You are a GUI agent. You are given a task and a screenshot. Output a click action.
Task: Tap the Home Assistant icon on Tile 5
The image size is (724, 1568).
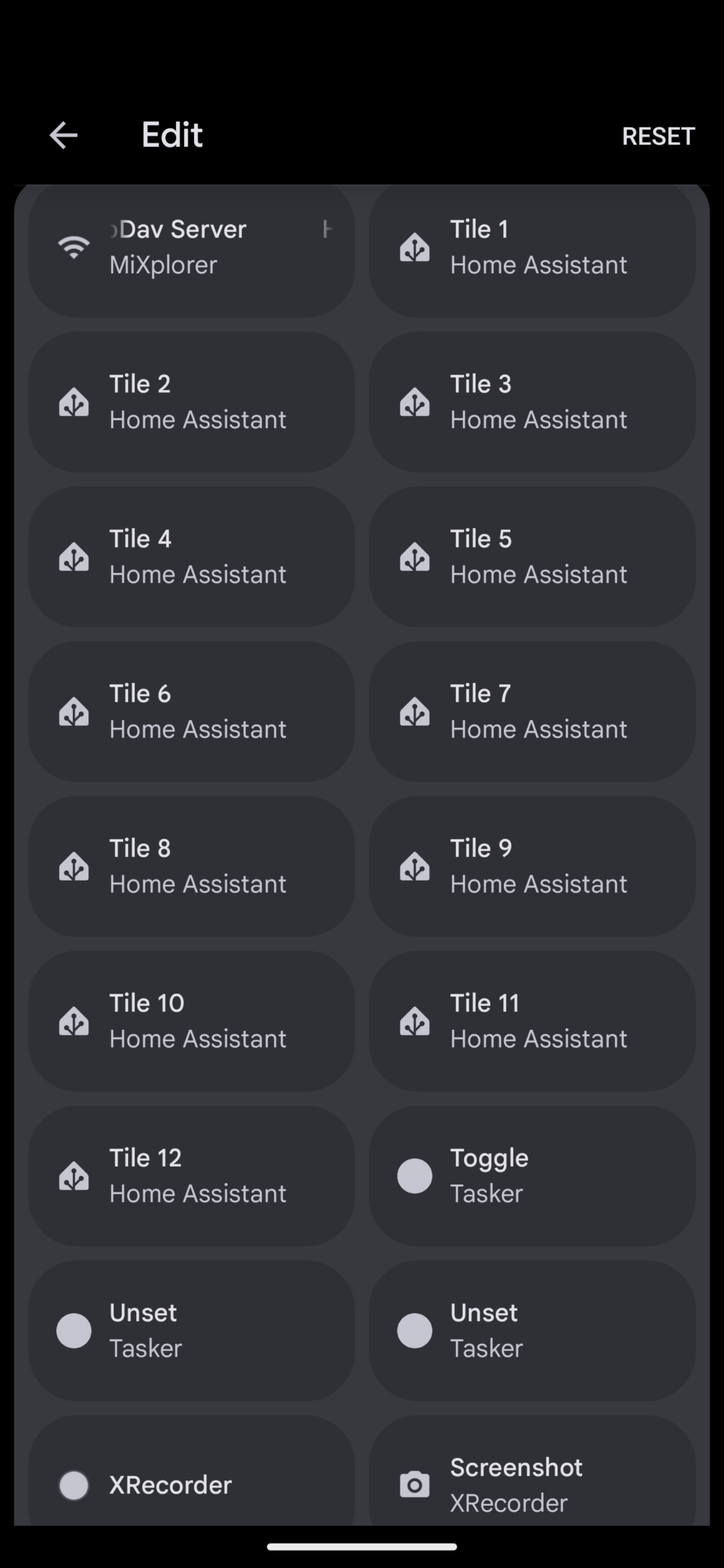pos(415,556)
